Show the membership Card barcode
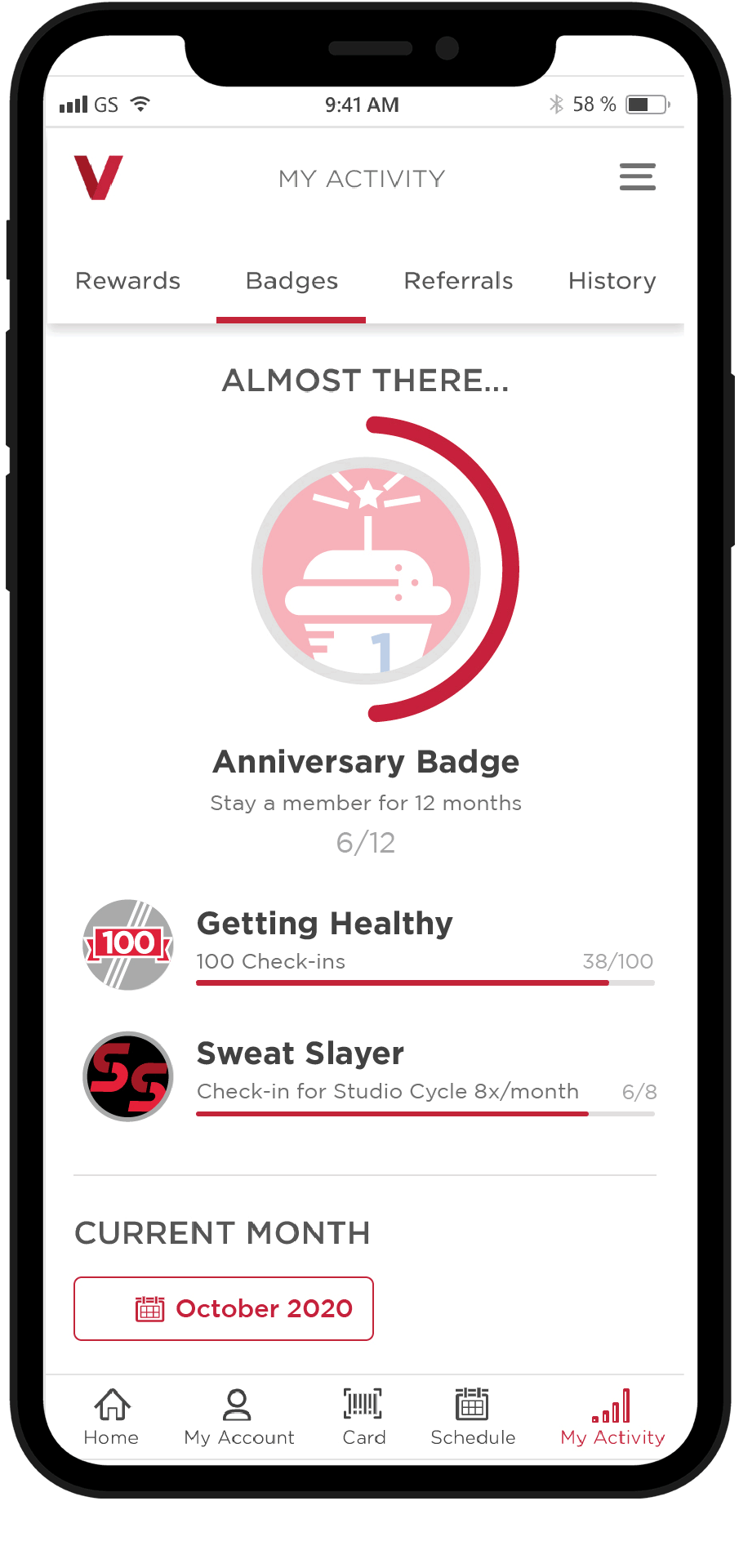739x1568 pixels. click(363, 1418)
